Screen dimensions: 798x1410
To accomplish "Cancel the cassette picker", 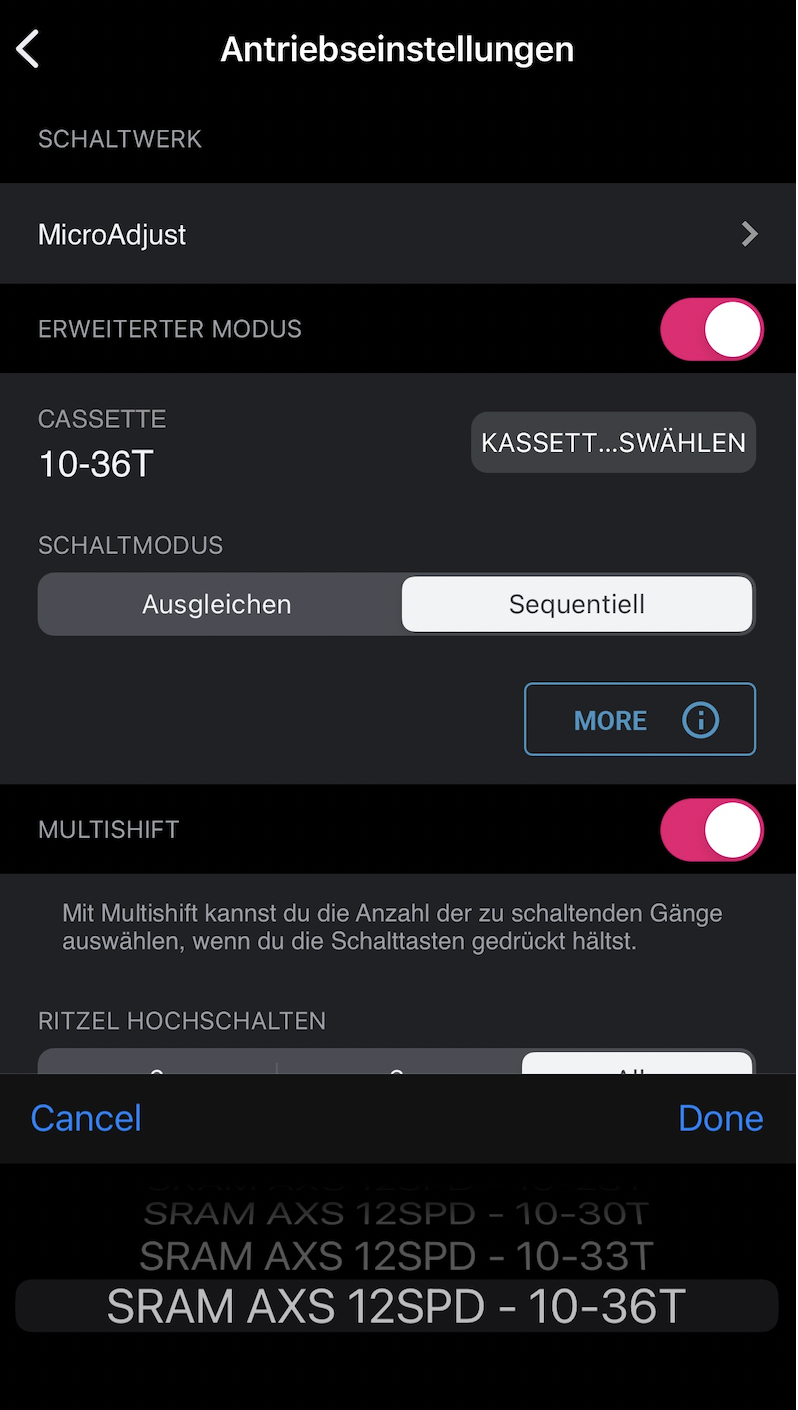I will pos(86,1118).
